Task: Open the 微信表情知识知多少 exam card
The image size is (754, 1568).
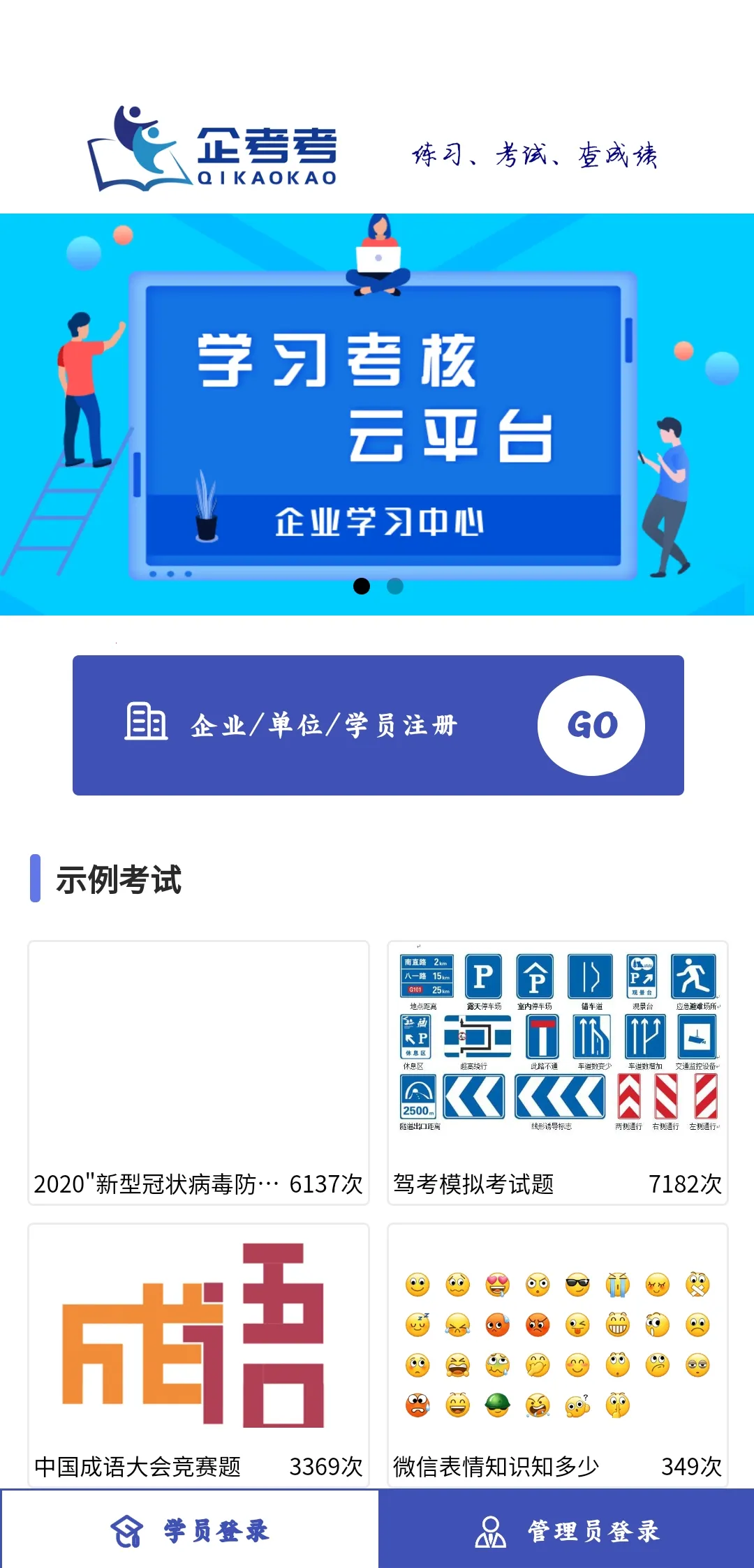Action: coord(557,1354)
